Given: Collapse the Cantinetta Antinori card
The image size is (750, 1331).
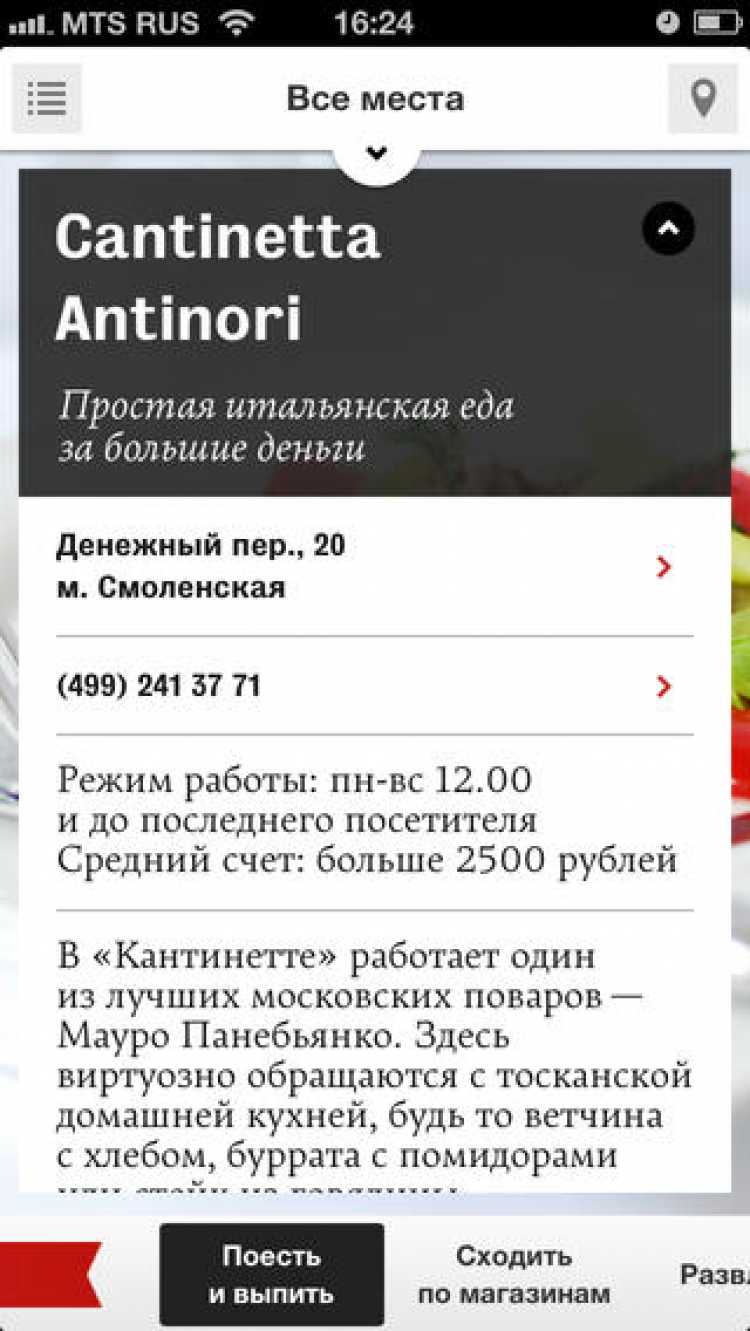Looking at the screenshot, I should pos(668,229).
